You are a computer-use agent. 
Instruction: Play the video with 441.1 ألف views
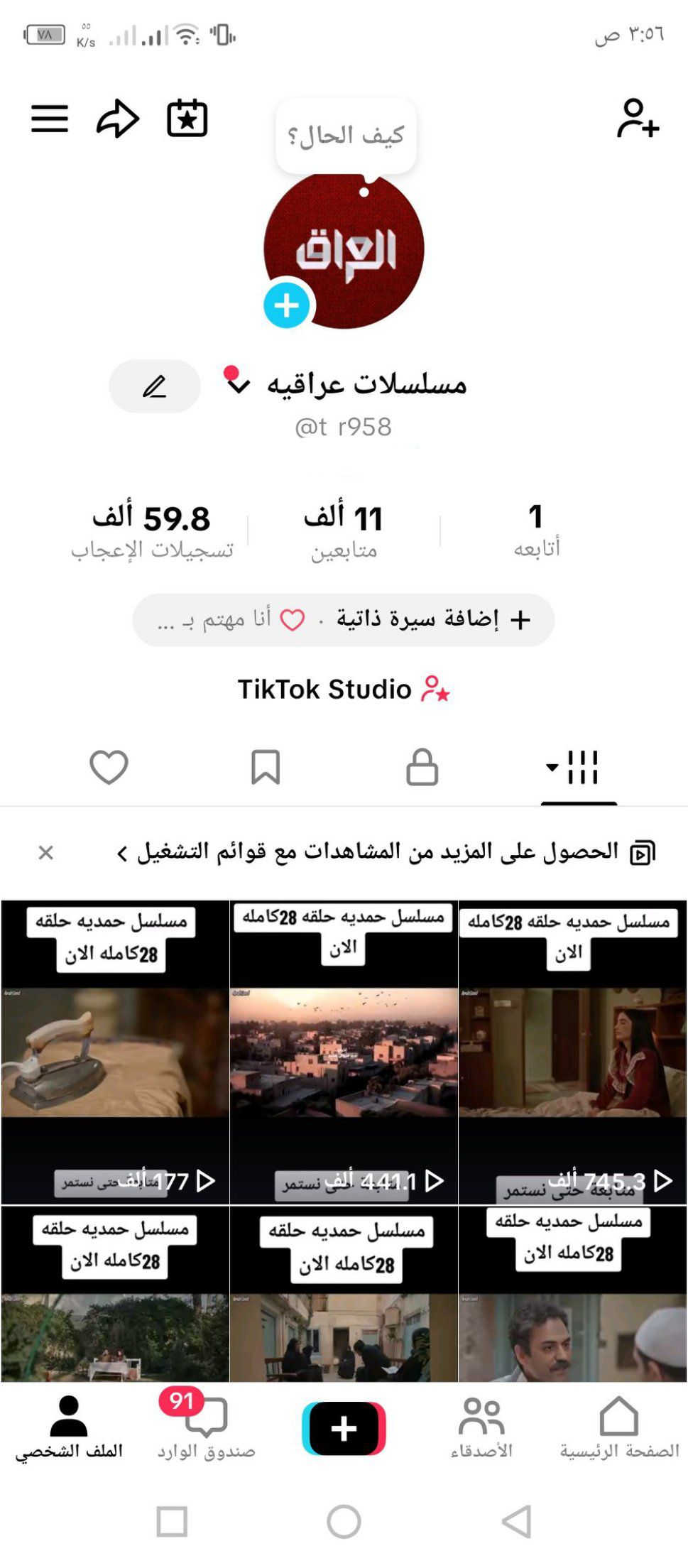click(344, 1052)
